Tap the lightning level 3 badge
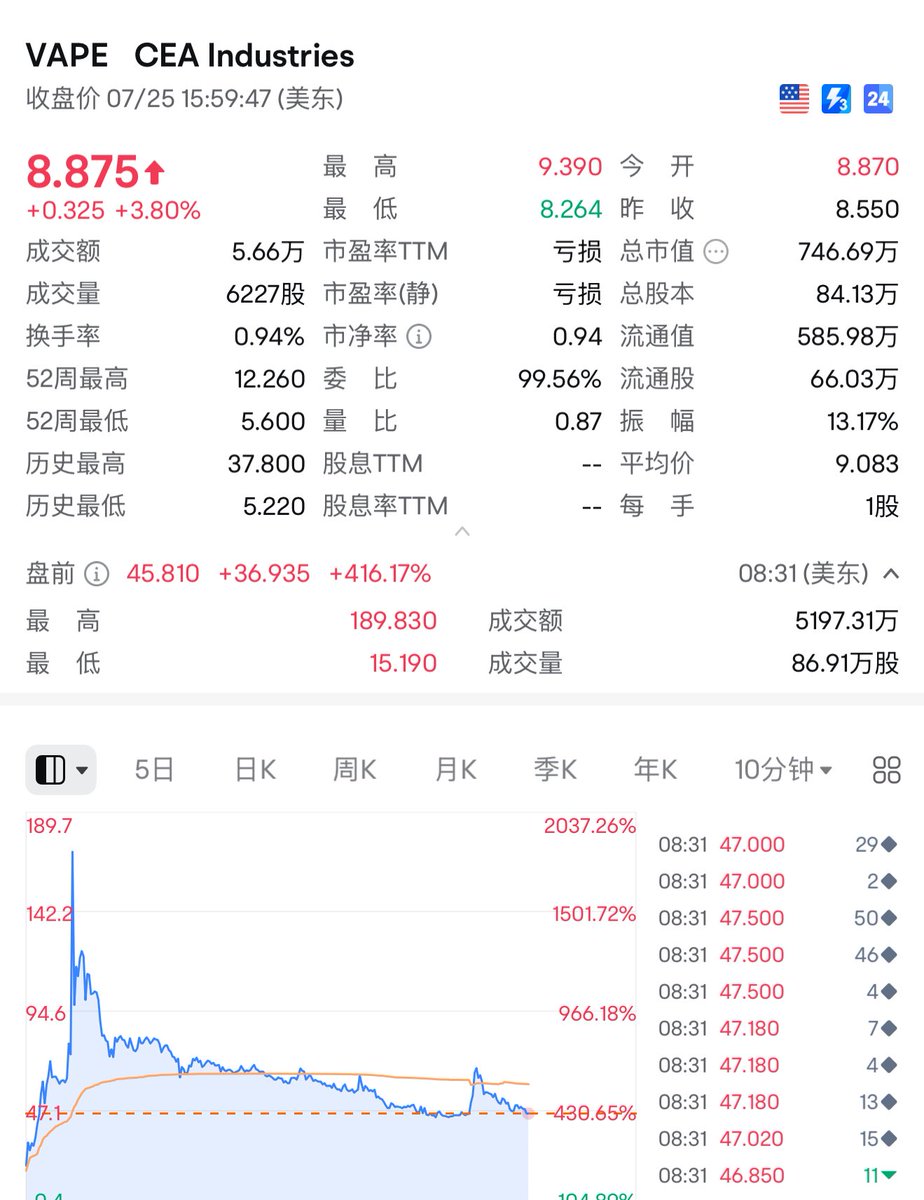The width and height of the screenshot is (924, 1200). 835,98
